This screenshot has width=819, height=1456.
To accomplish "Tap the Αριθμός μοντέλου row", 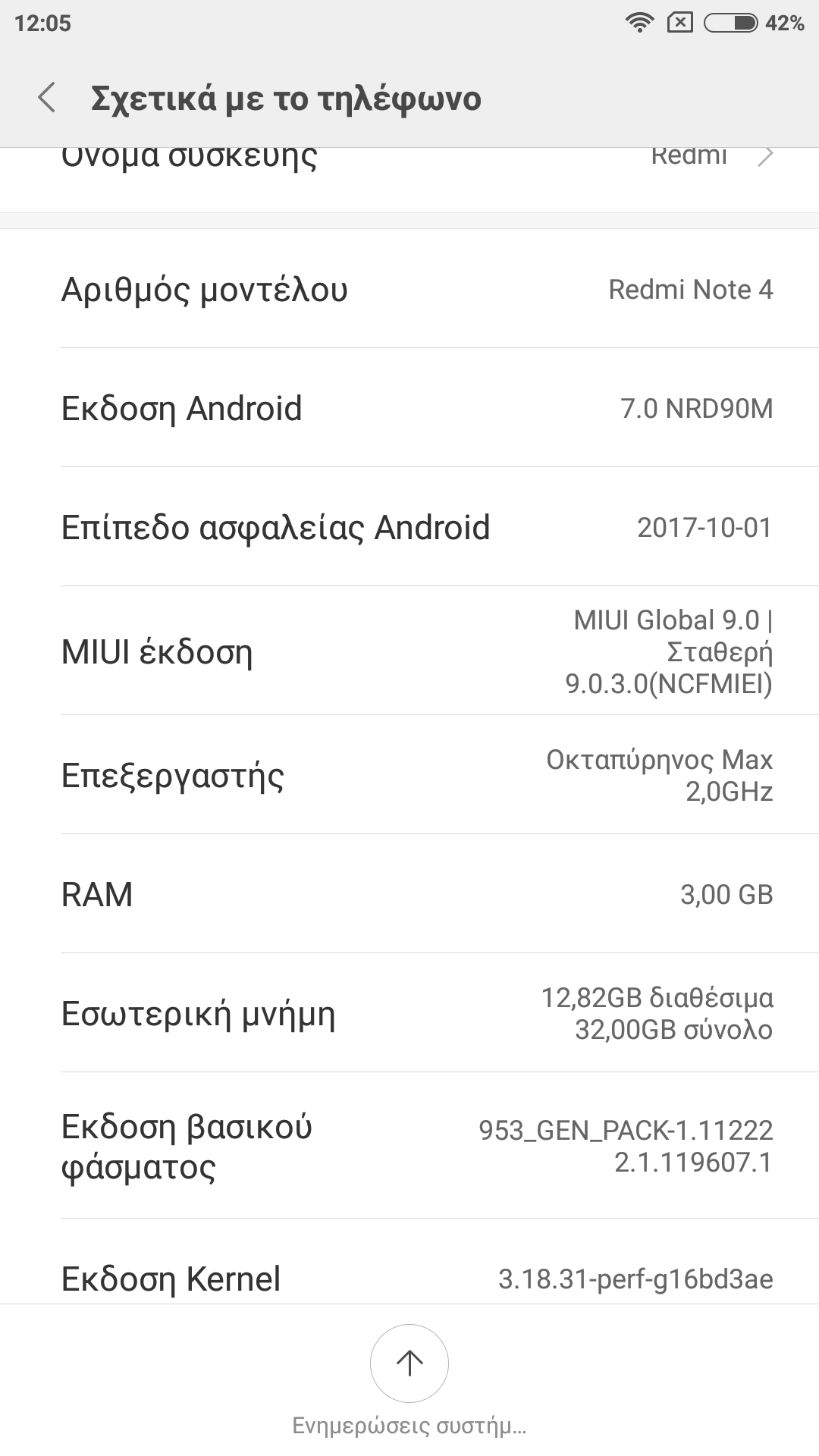I will tap(409, 289).
